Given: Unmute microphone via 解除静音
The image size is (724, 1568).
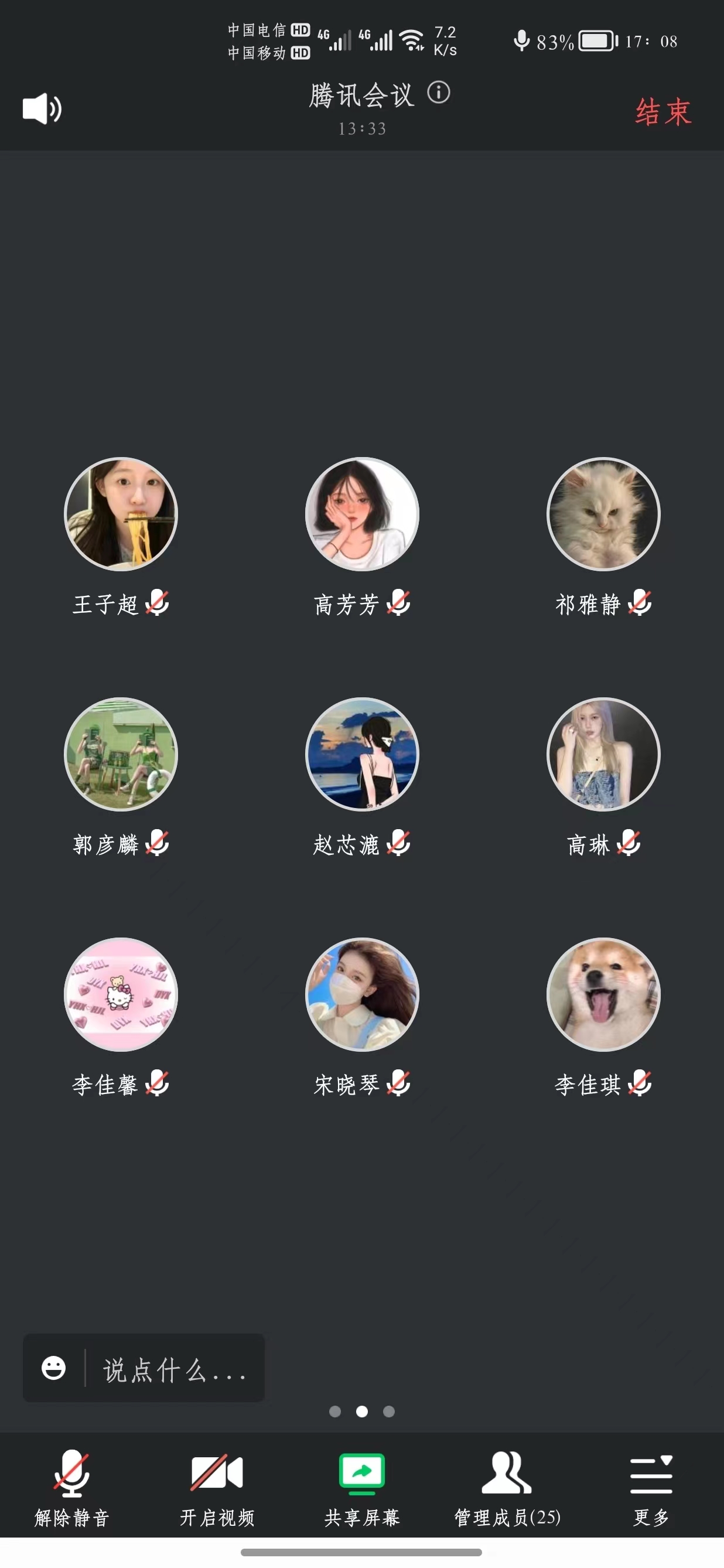Looking at the screenshot, I should tap(72, 1487).
